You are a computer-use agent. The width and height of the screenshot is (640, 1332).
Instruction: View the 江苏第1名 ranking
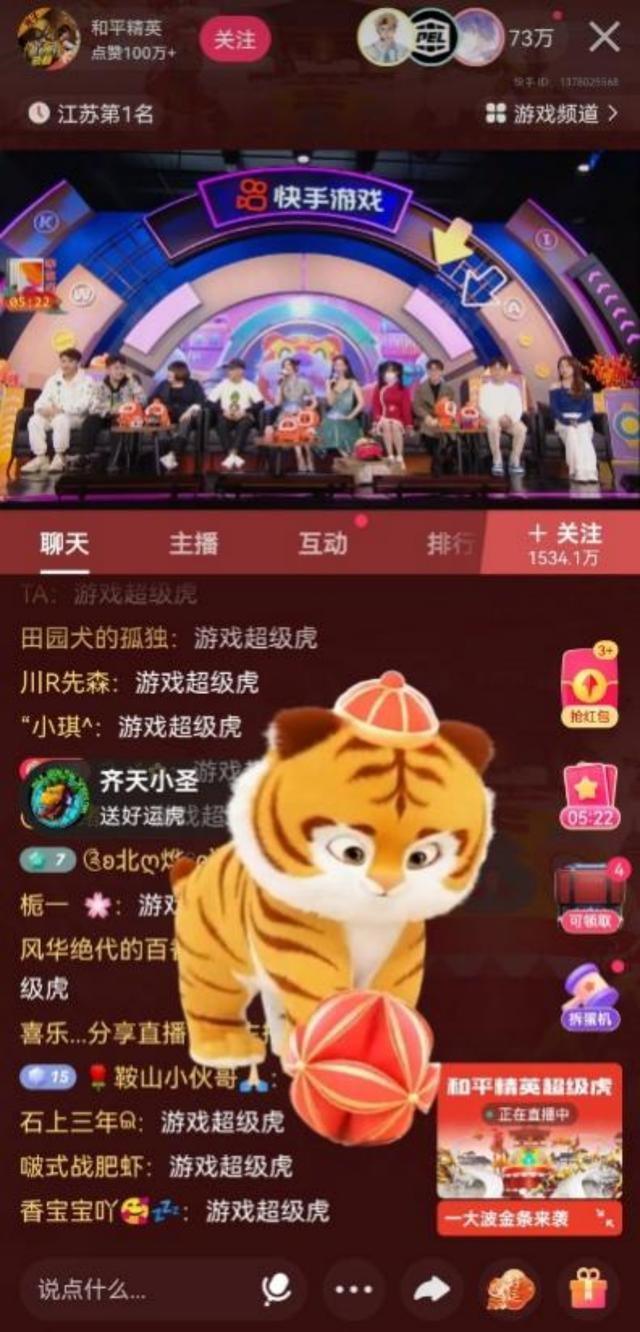tap(92, 113)
